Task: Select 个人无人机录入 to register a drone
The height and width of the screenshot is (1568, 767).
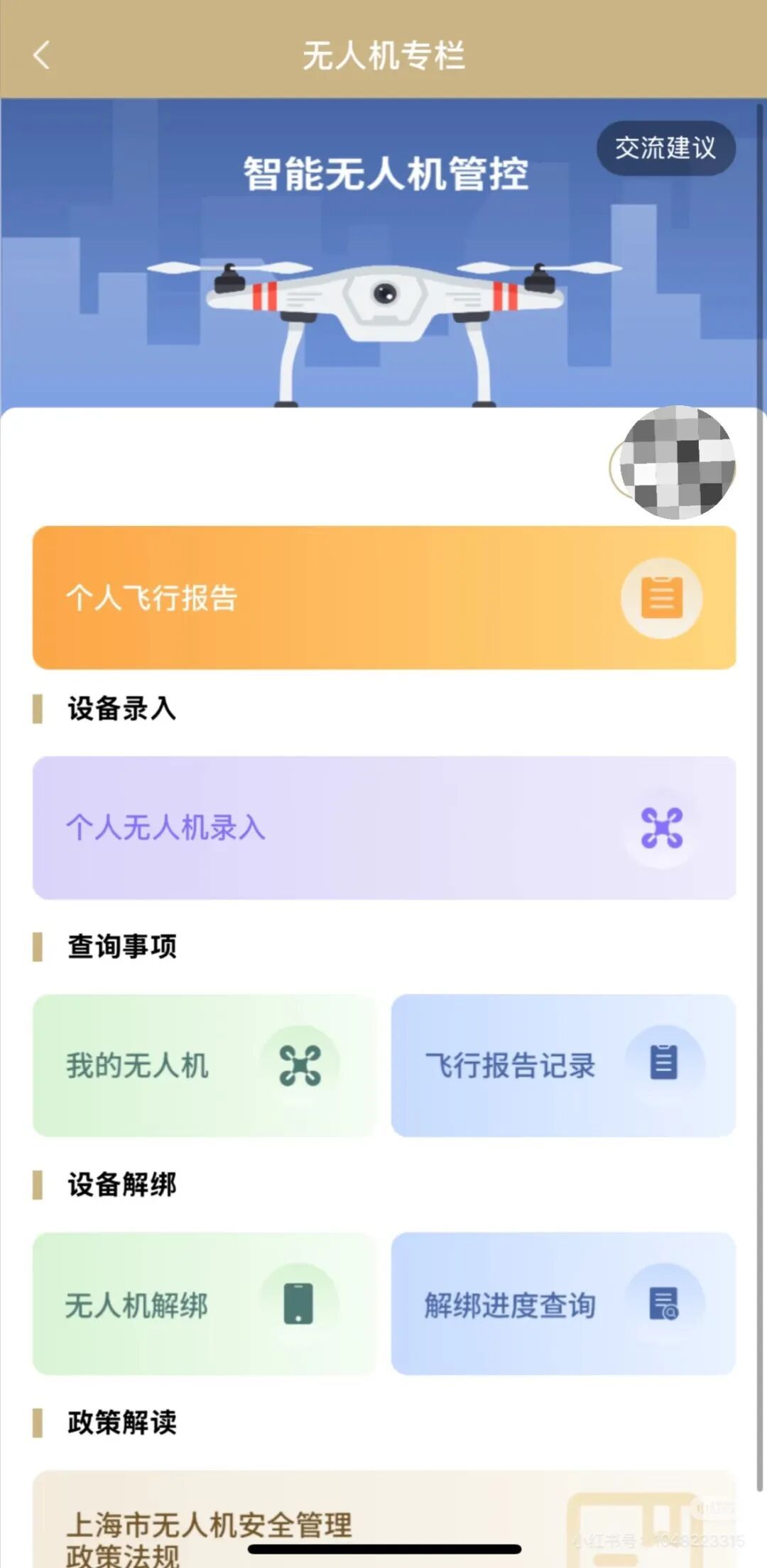Action: coord(383,828)
